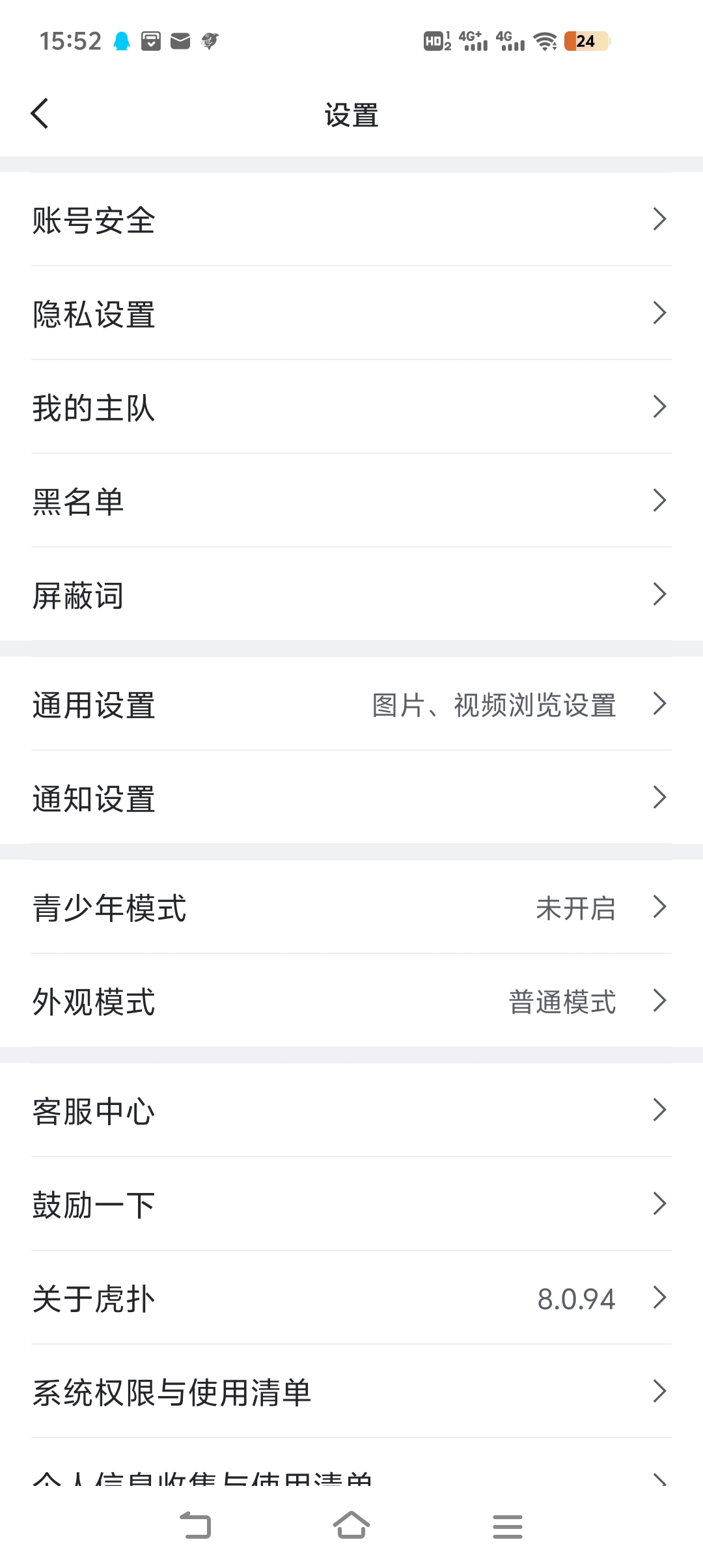
Task: Open 青少年模式 settings
Action: pos(351,907)
